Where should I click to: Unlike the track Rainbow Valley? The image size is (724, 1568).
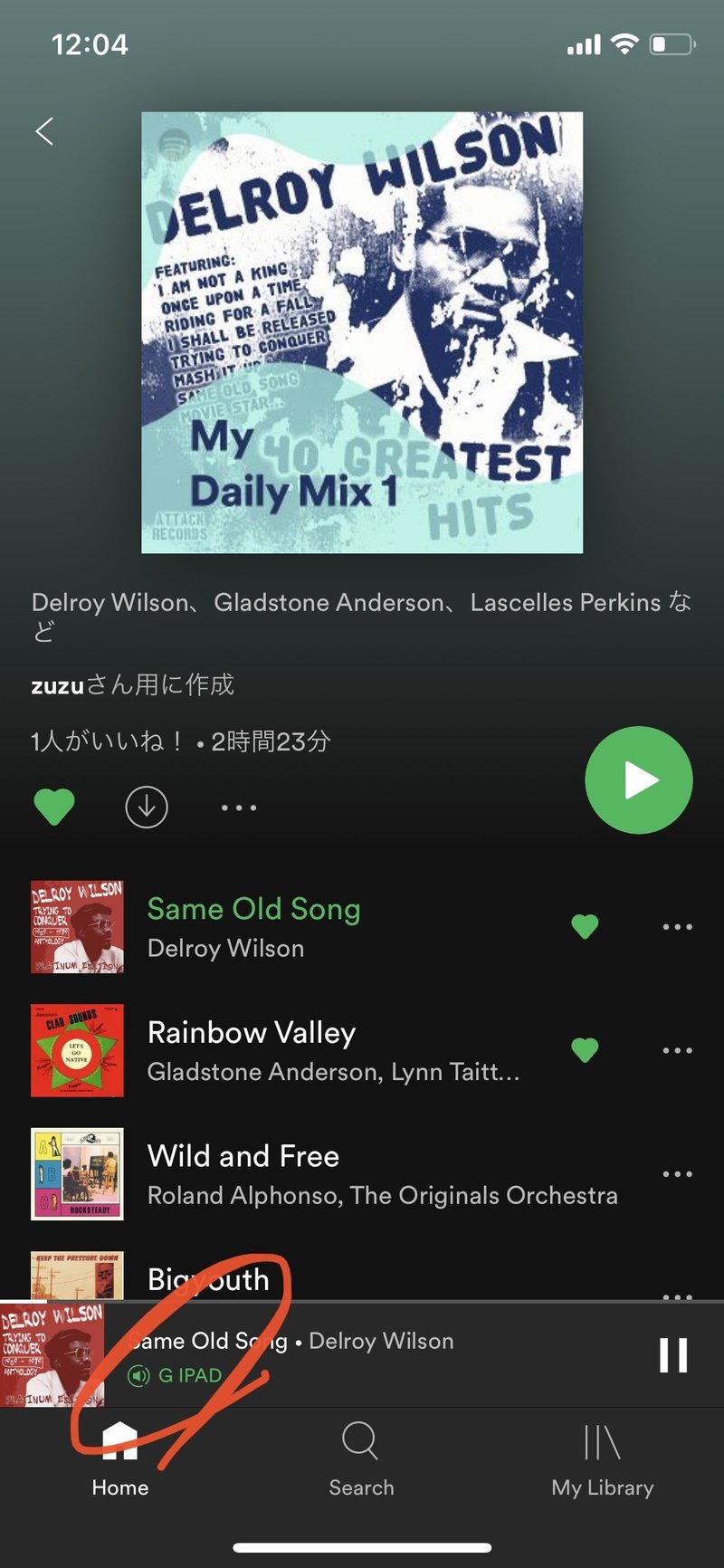585,1050
